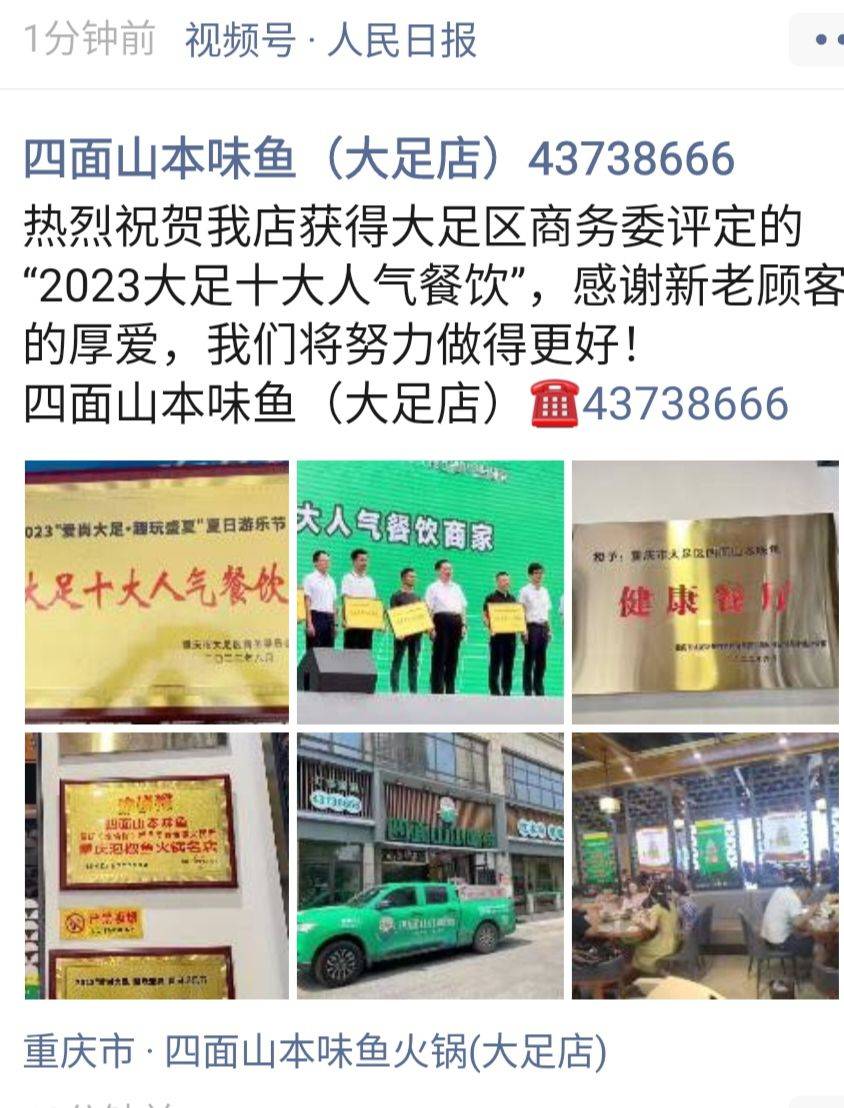View the storefront photo with green pickup truck
The width and height of the screenshot is (844, 1108).
point(430,866)
